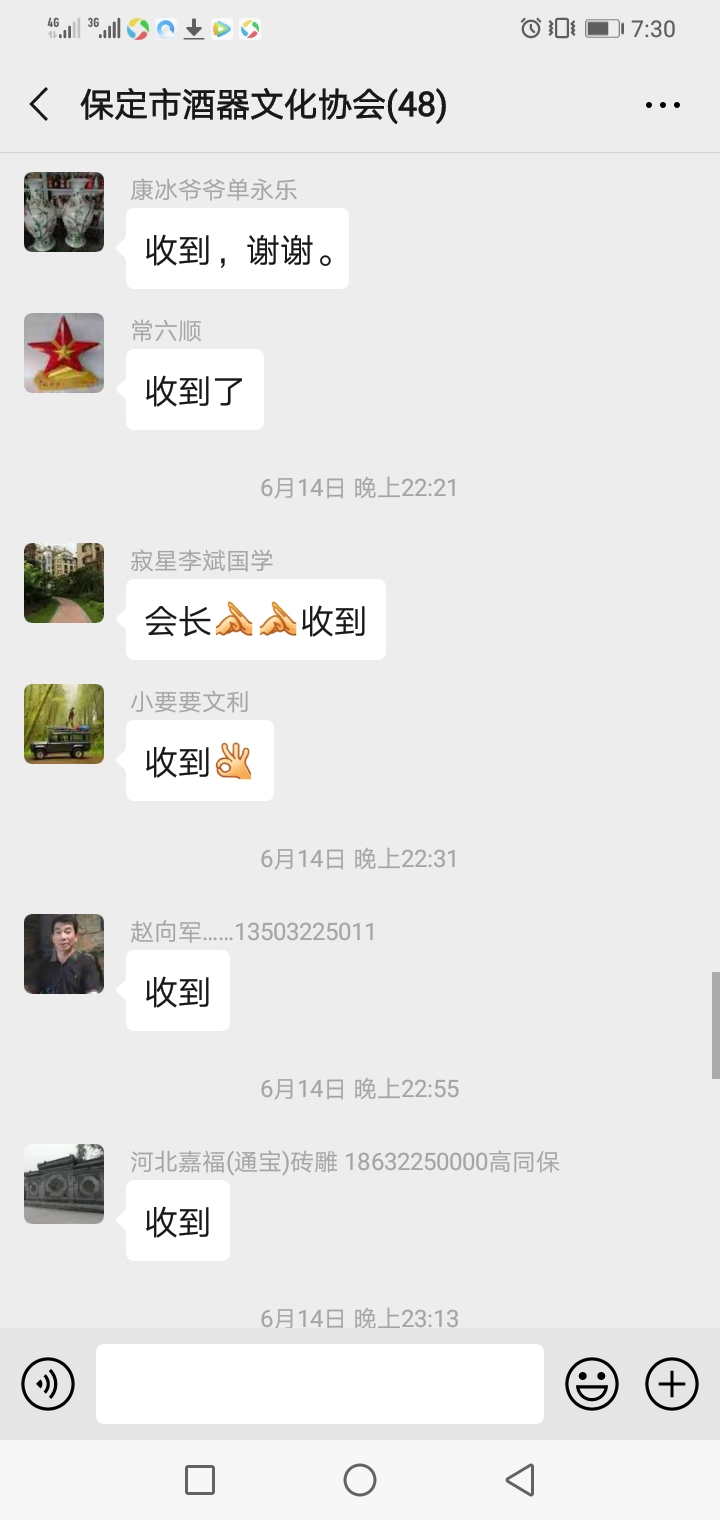
Task: Open the emoji picker
Action: point(592,1384)
